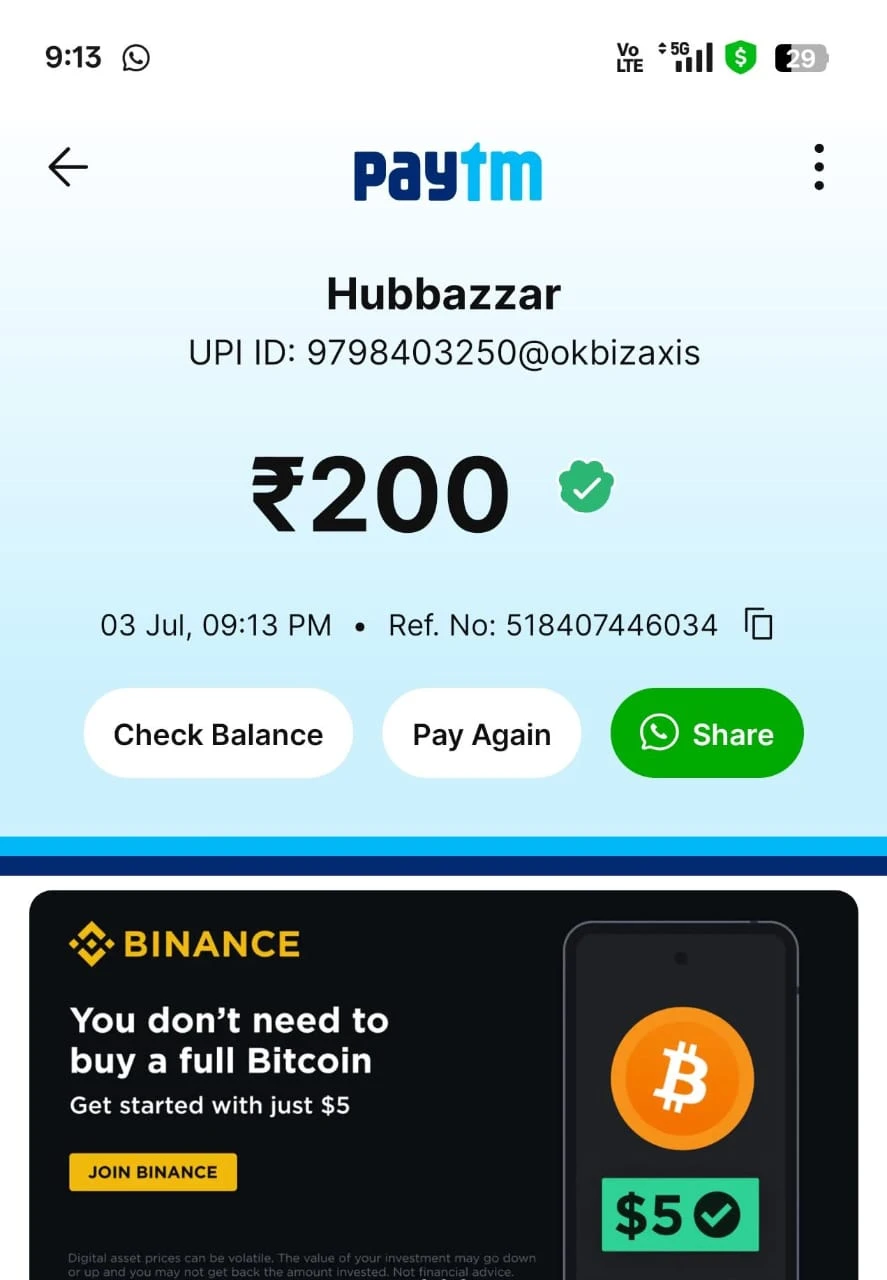Select Pay Again to repeat payment

481,734
